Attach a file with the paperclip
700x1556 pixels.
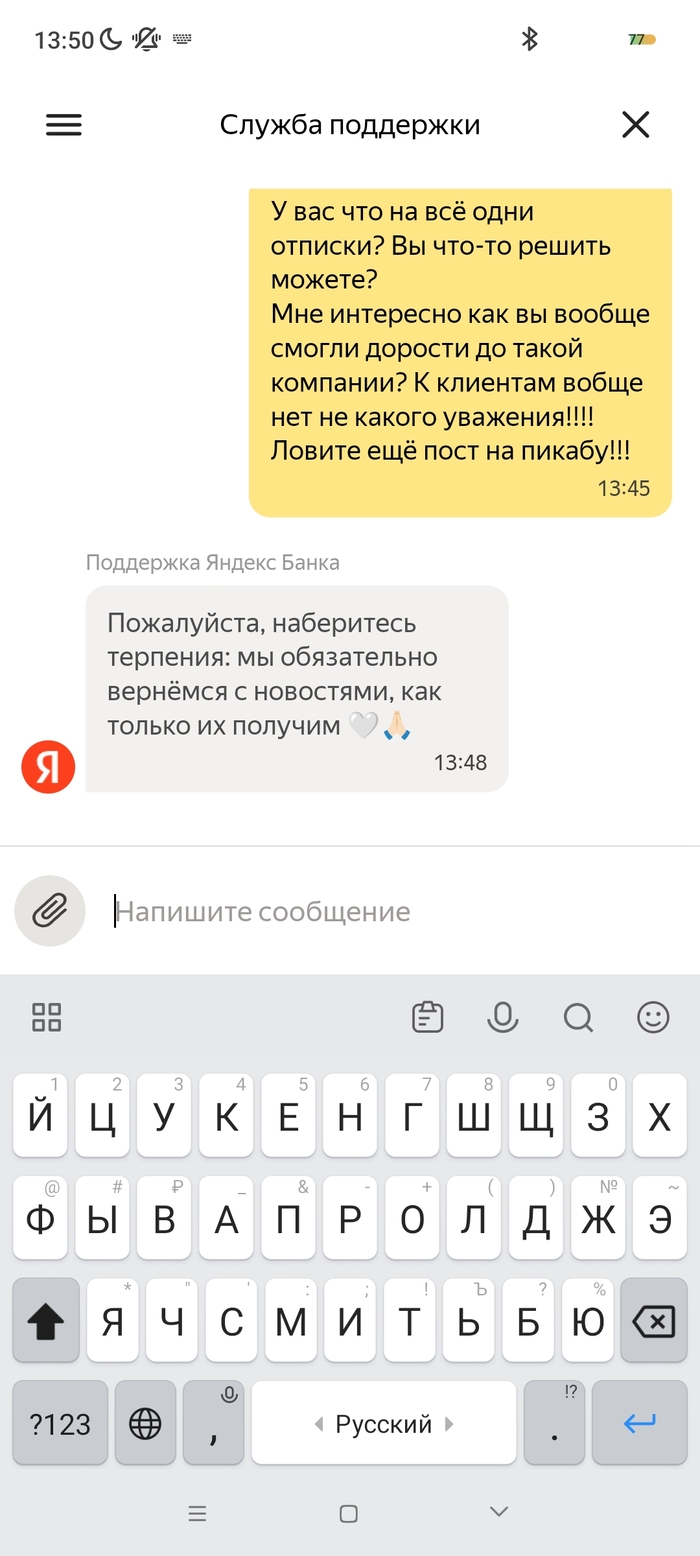[x=49, y=911]
